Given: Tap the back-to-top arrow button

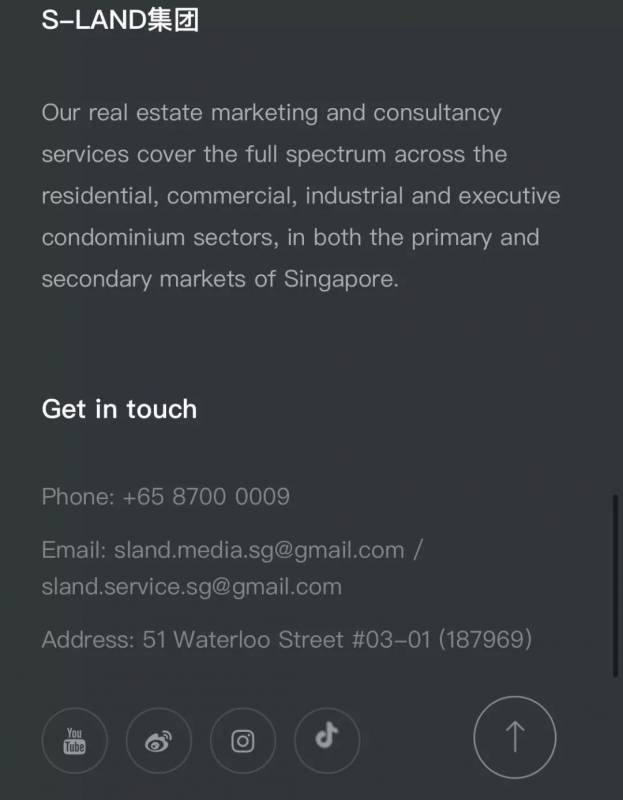Looking at the screenshot, I should (x=514, y=737).
